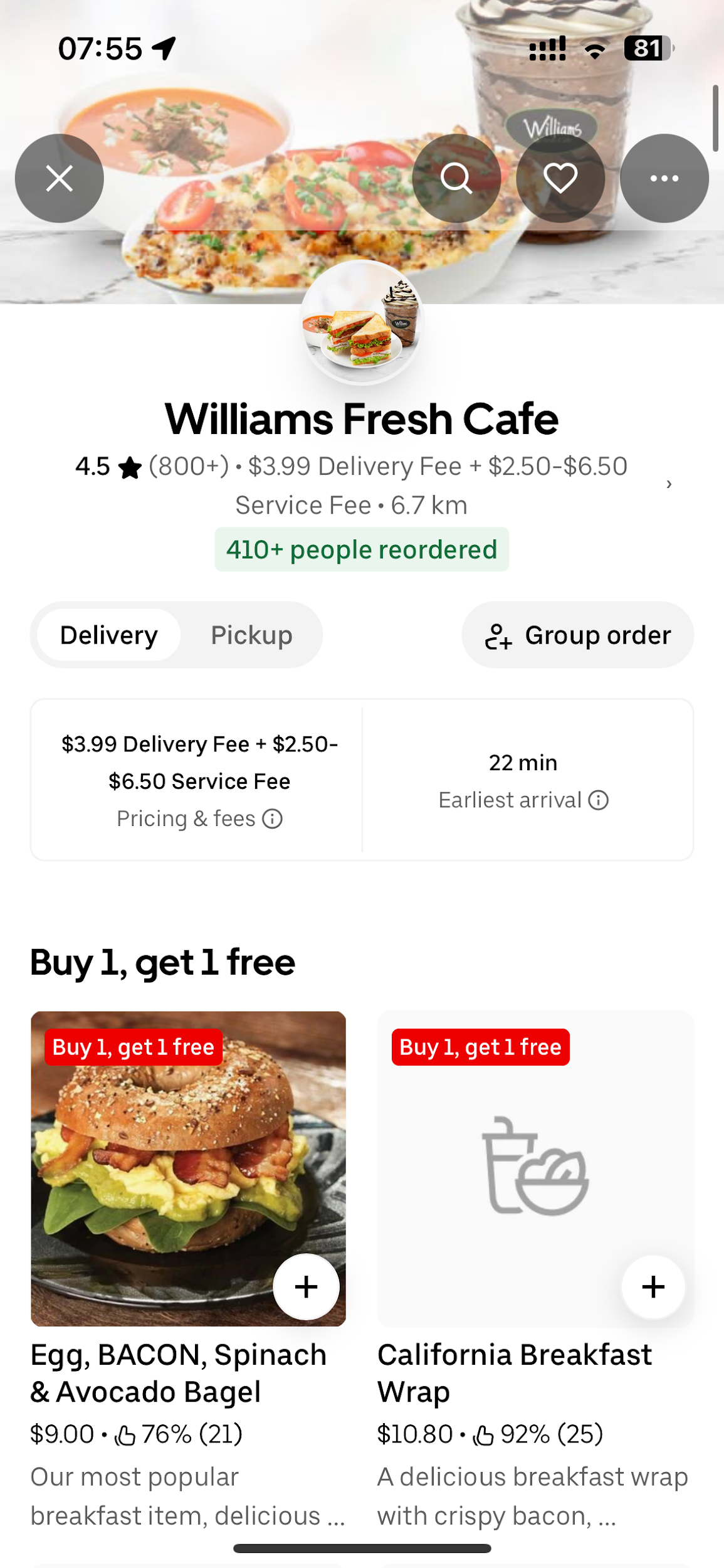Open the three-dot more options menu
This screenshot has height=1568, width=724.
(664, 179)
